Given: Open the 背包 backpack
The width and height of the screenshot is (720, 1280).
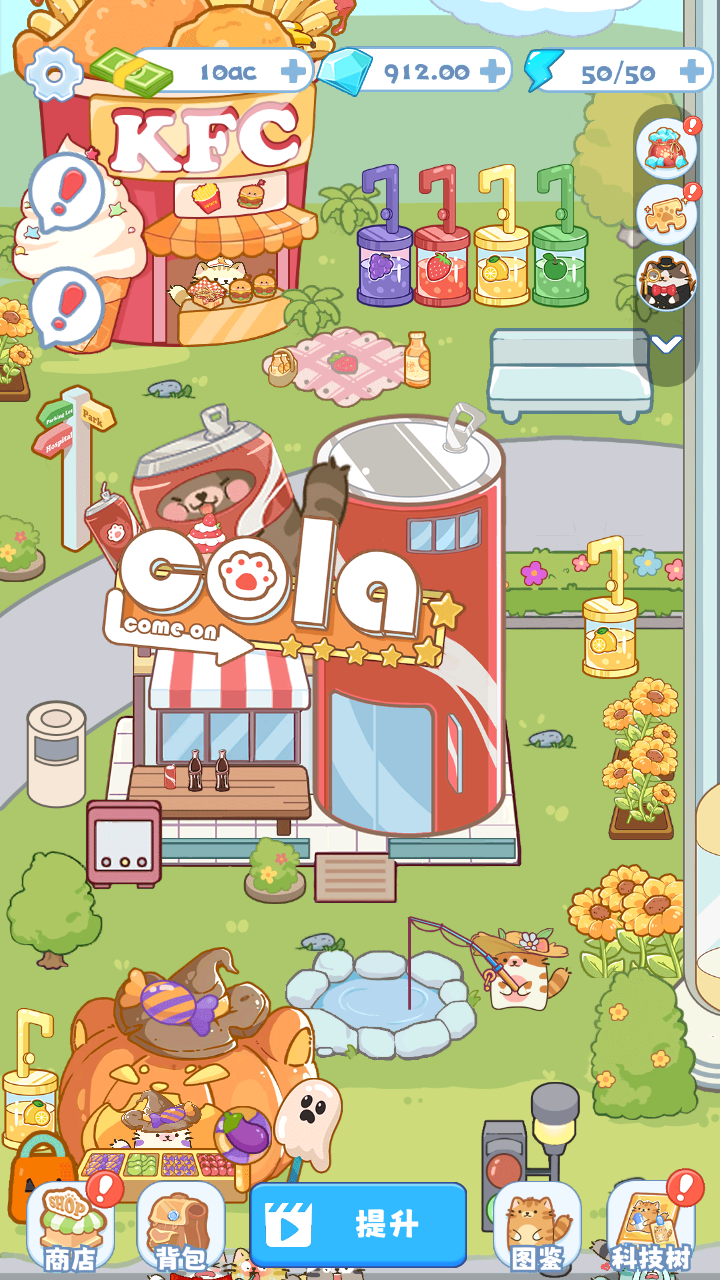Looking at the screenshot, I should coord(181,1226).
